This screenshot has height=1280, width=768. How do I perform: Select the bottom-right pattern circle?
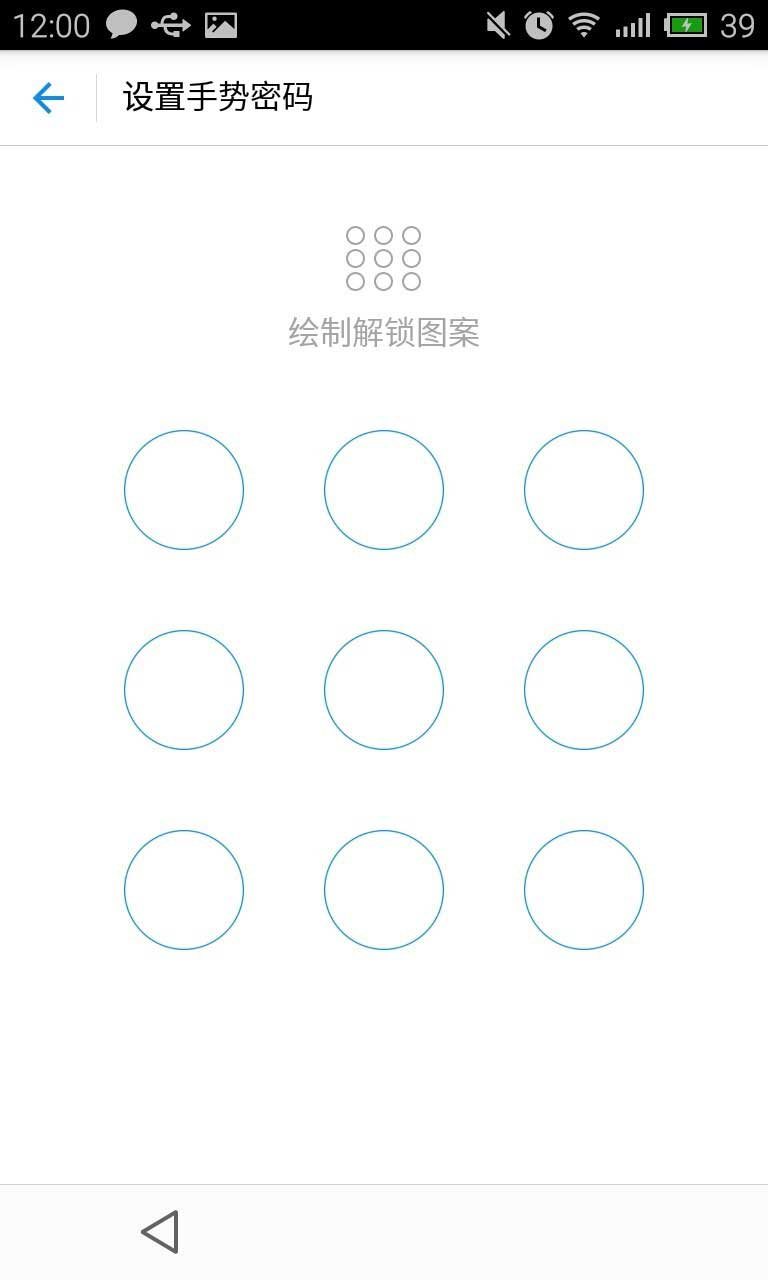point(584,890)
